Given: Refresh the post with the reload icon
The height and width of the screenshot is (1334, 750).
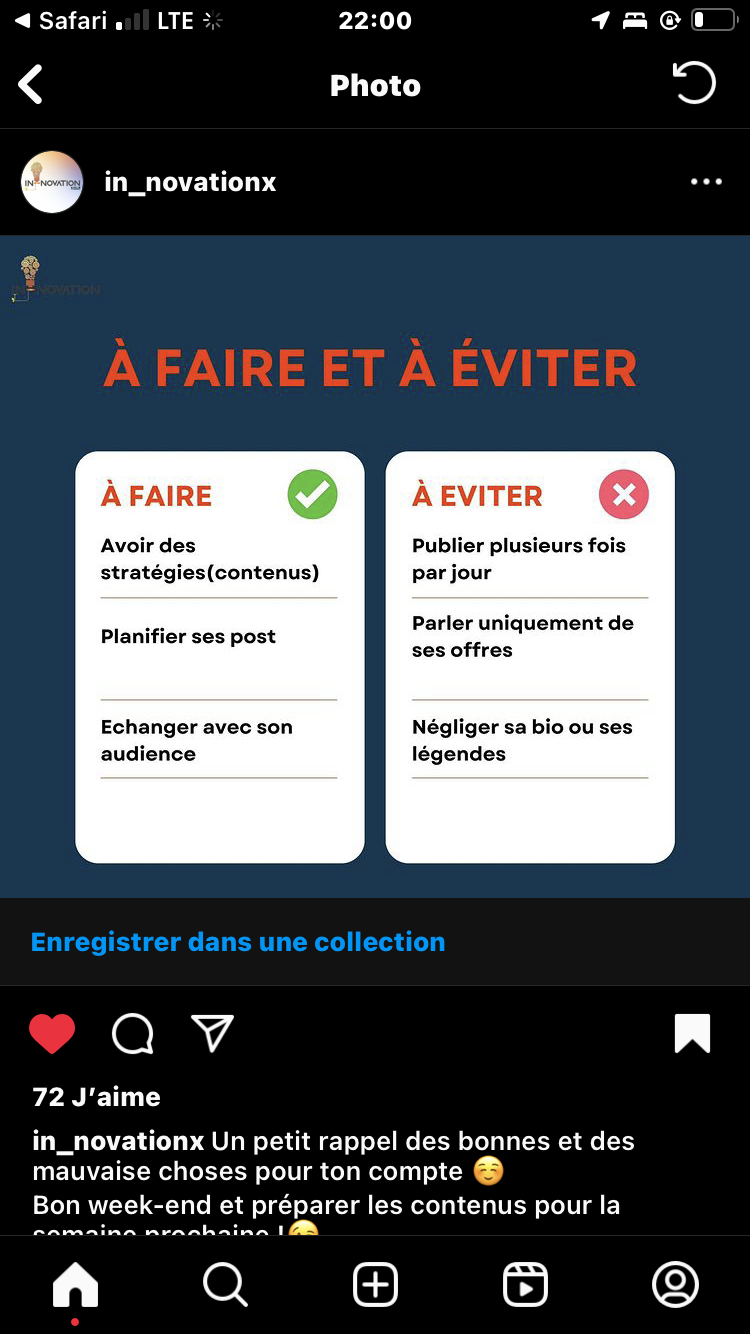Looking at the screenshot, I should point(694,83).
